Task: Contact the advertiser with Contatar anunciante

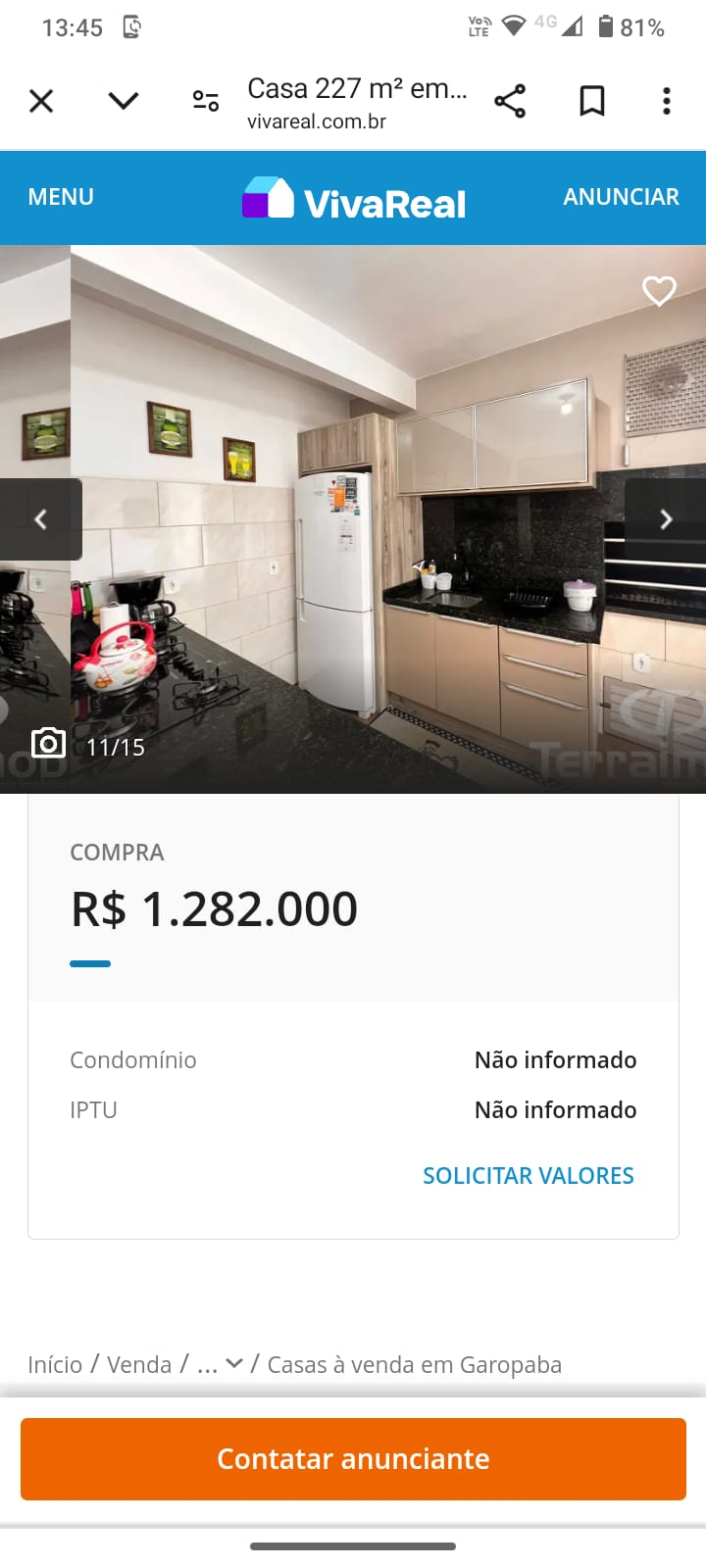Action: point(353,1458)
